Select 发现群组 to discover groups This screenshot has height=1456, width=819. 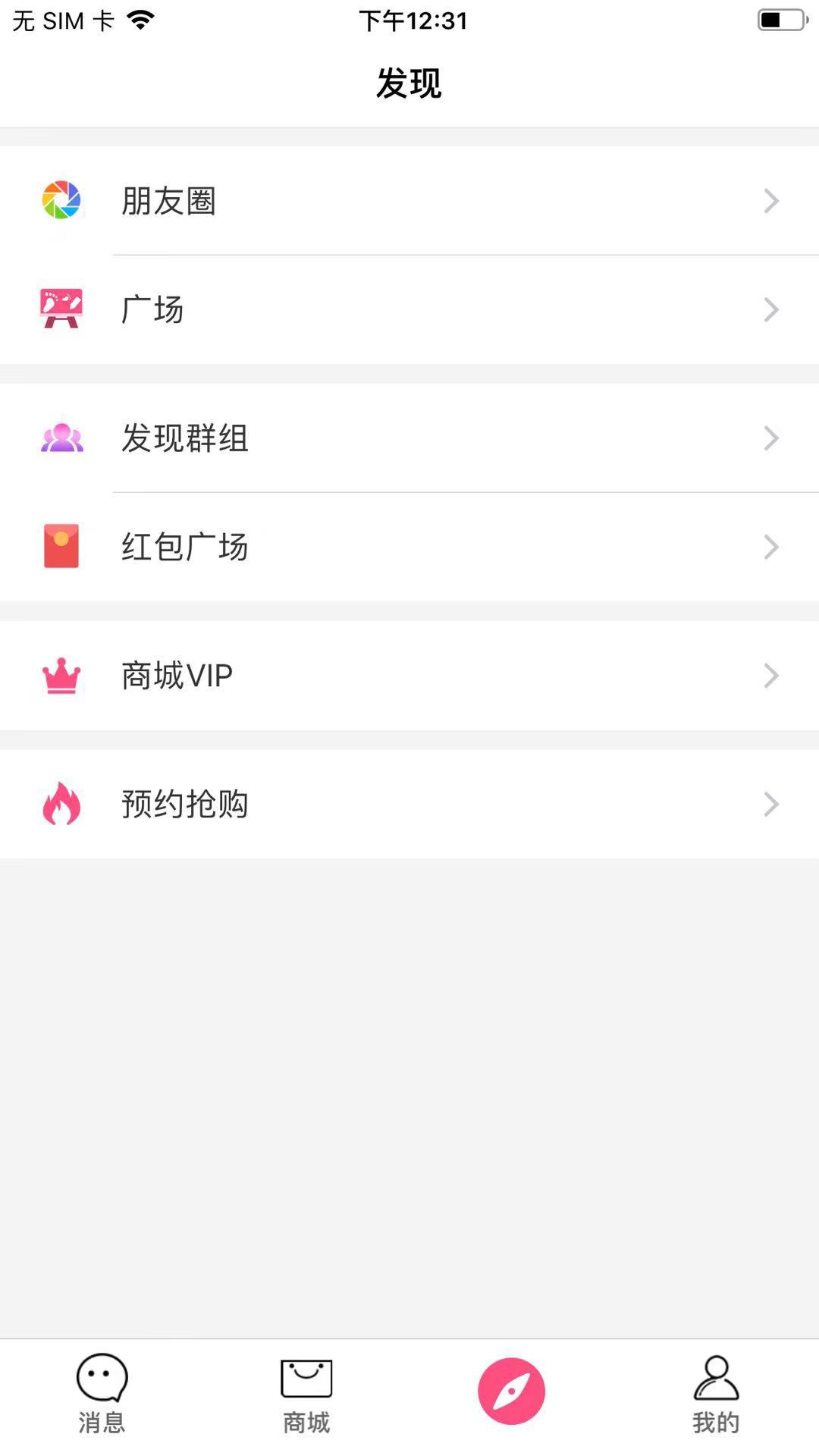pyautogui.click(x=409, y=438)
